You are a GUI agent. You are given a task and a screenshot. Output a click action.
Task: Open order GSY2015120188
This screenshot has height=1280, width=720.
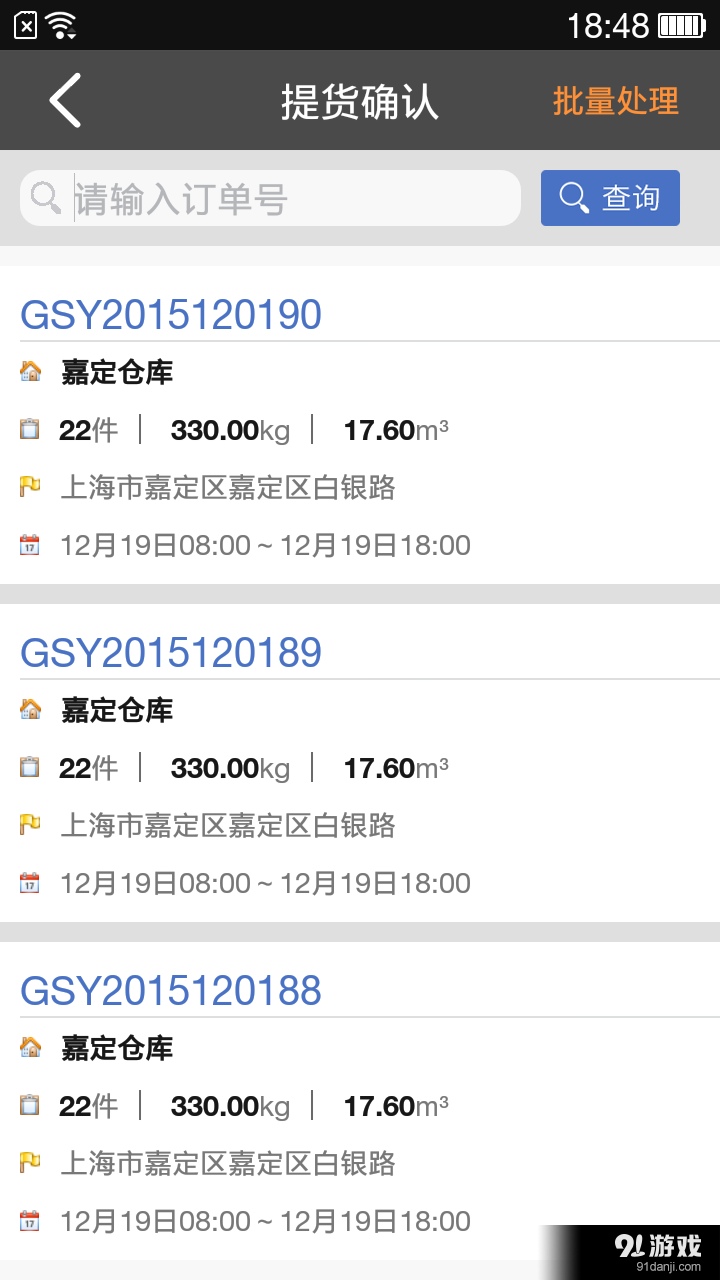[170, 990]
